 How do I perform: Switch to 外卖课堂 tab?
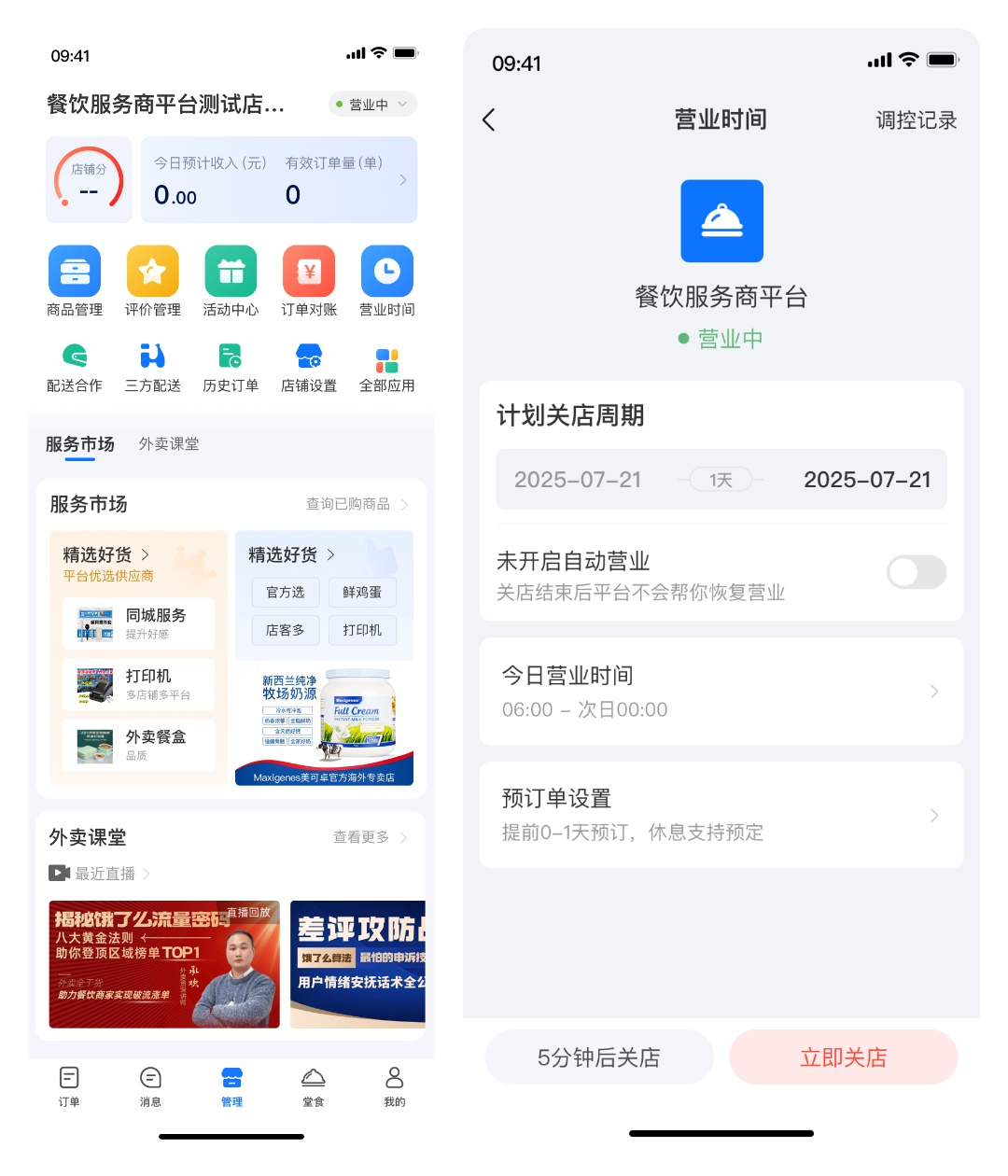(169, 444)
